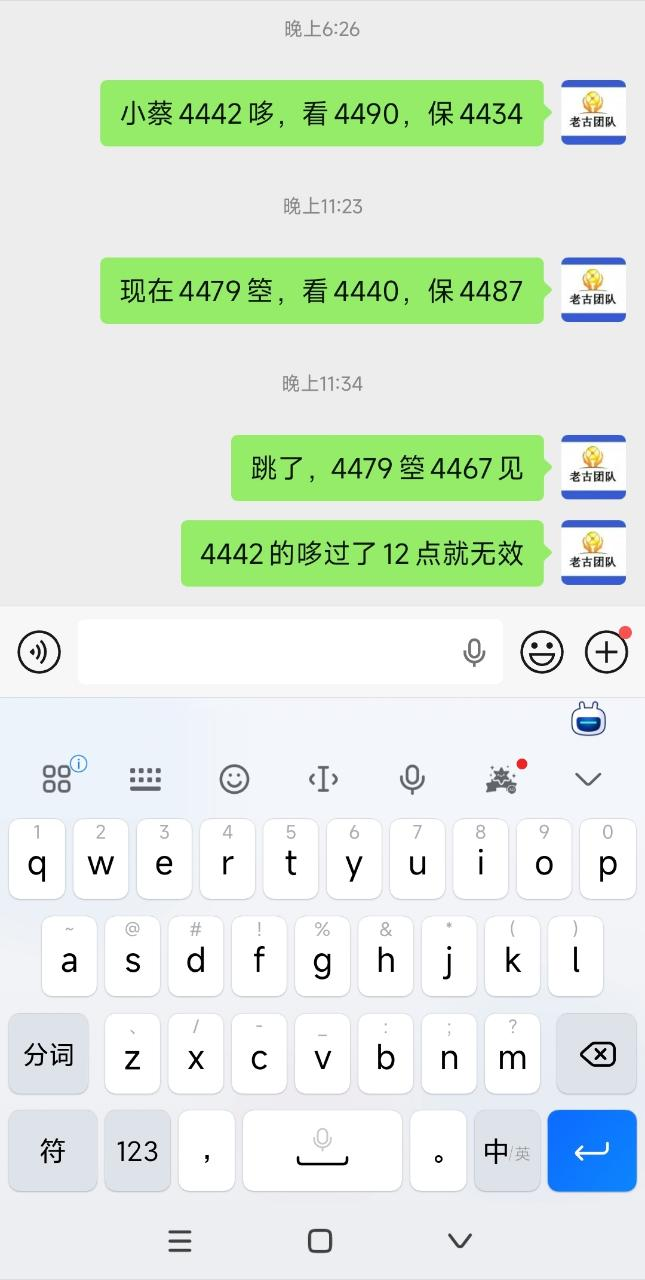Activate the cursor move tool
Screen dimensions: 645x1280
(323, 779)
